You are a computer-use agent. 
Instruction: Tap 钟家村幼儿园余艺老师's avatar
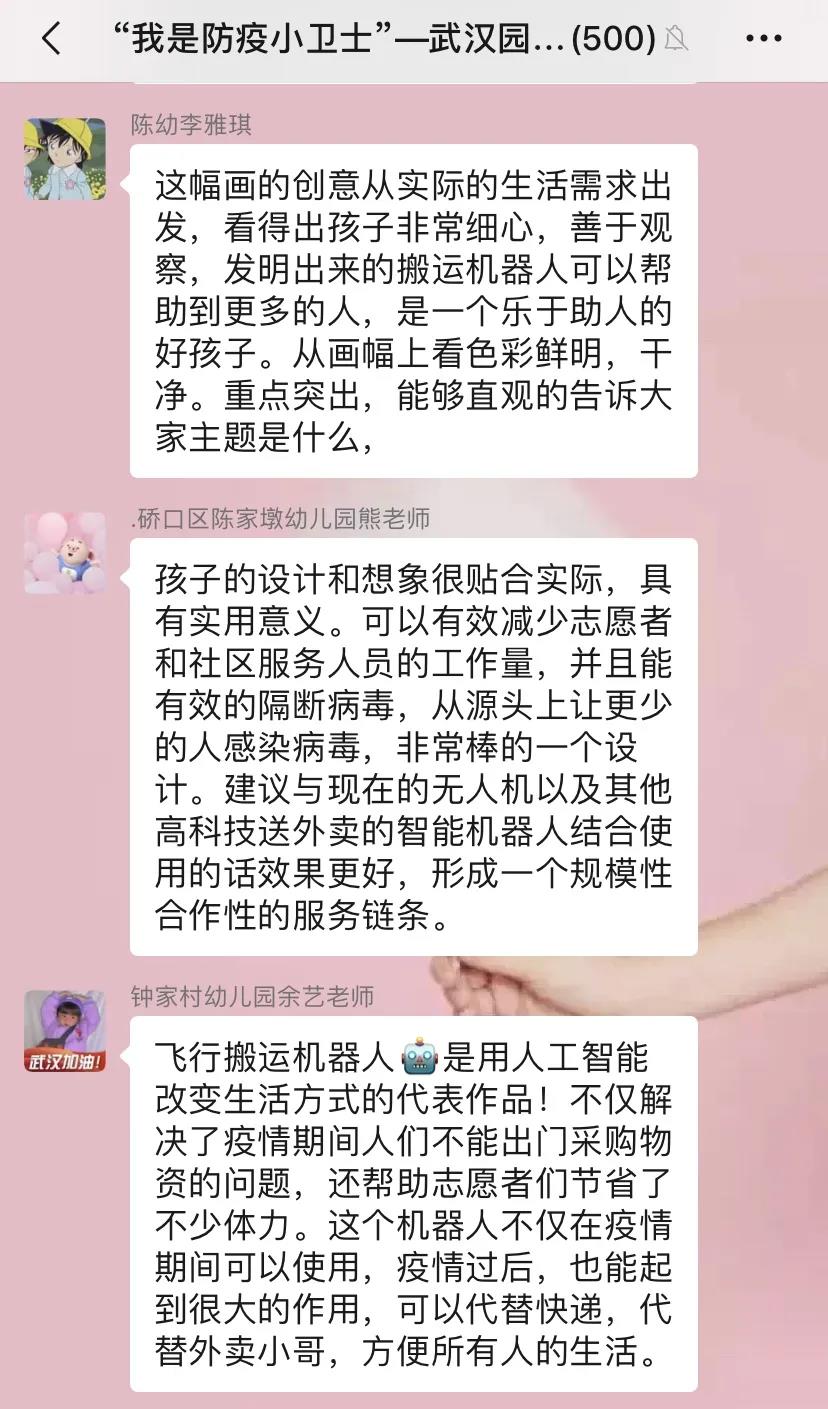(65, 1031)
